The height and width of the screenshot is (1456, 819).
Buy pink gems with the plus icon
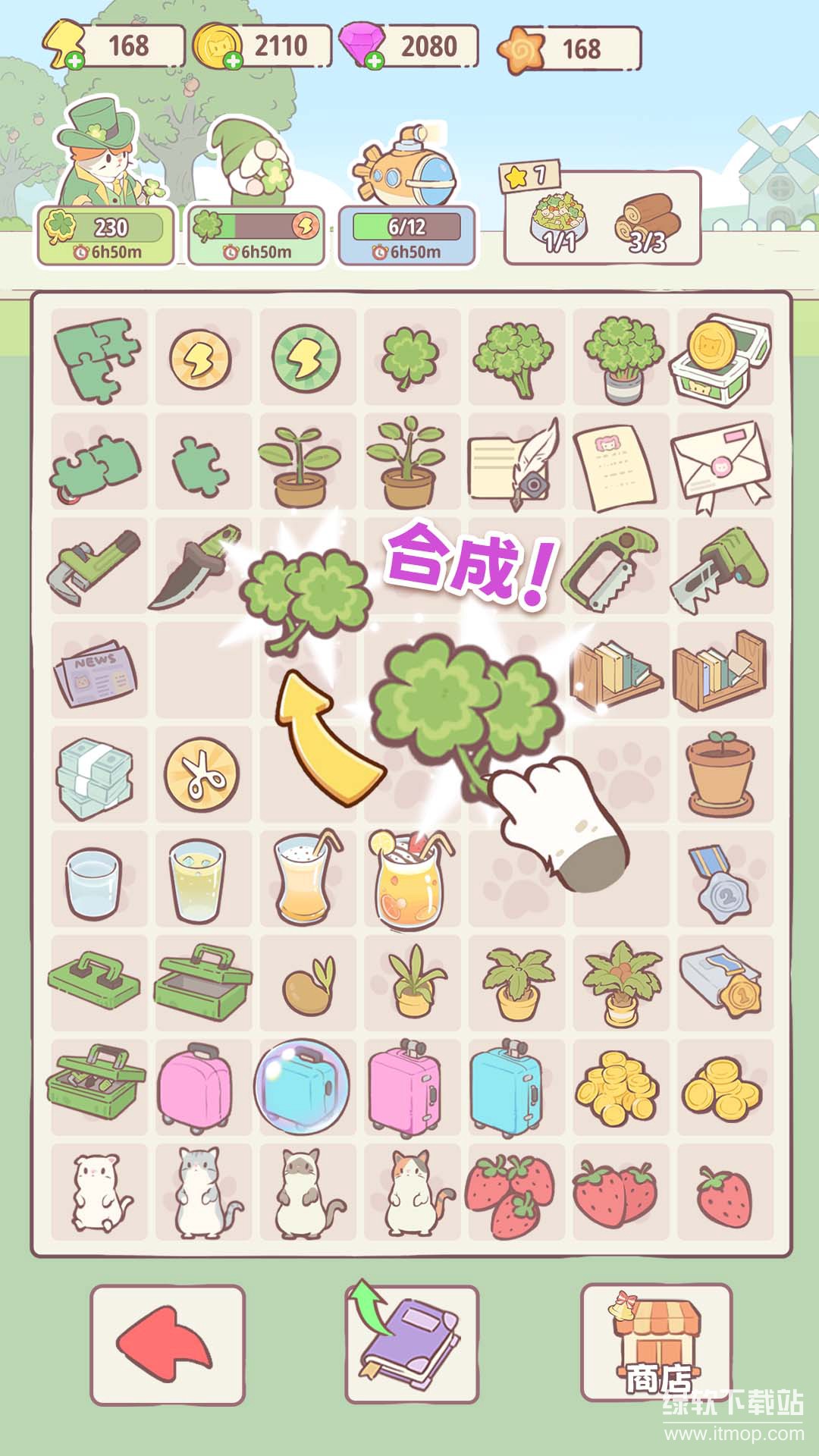375,62
